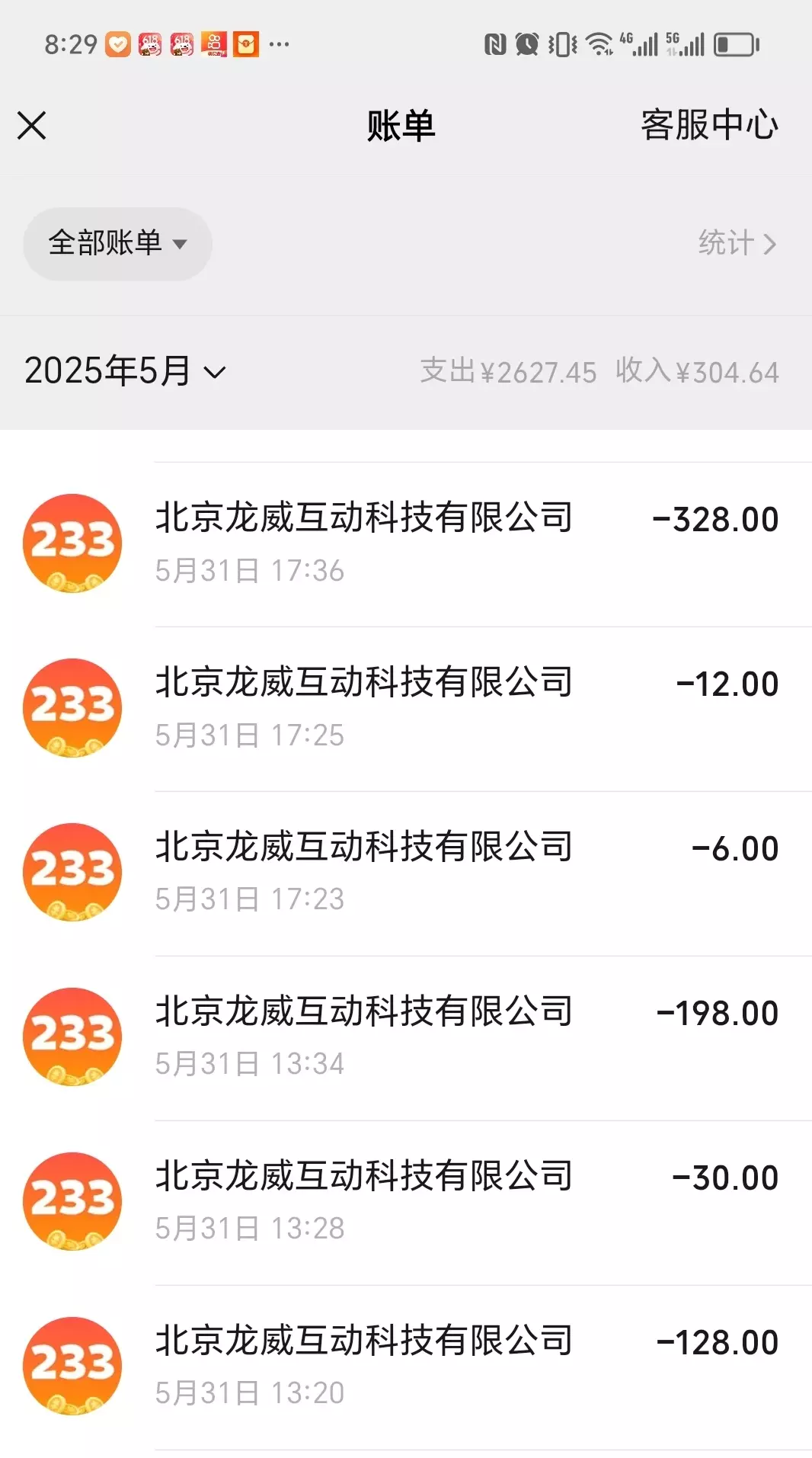Open 客服中心 customer service

coord(708,126)
